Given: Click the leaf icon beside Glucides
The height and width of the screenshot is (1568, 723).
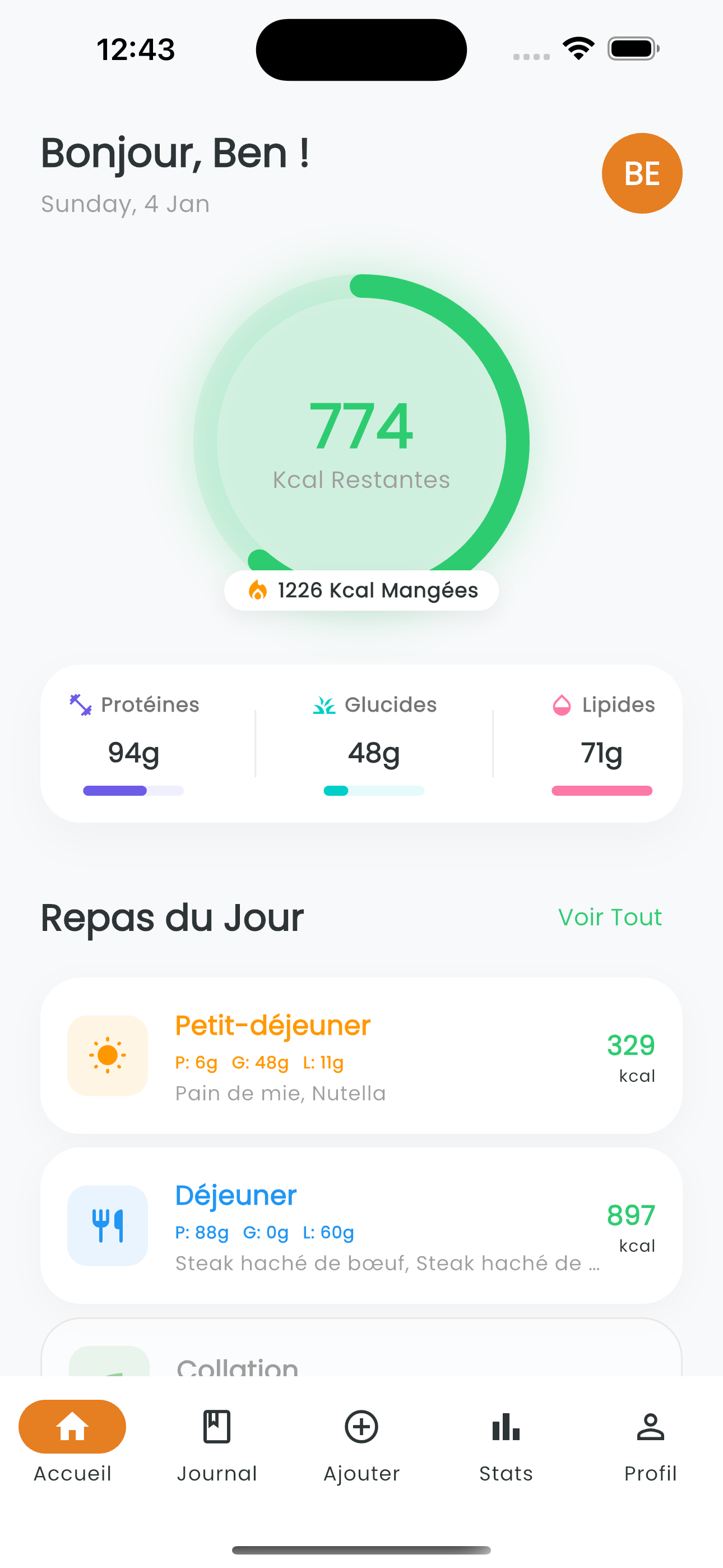Looking at the screenshot, I should click(324, 704).
